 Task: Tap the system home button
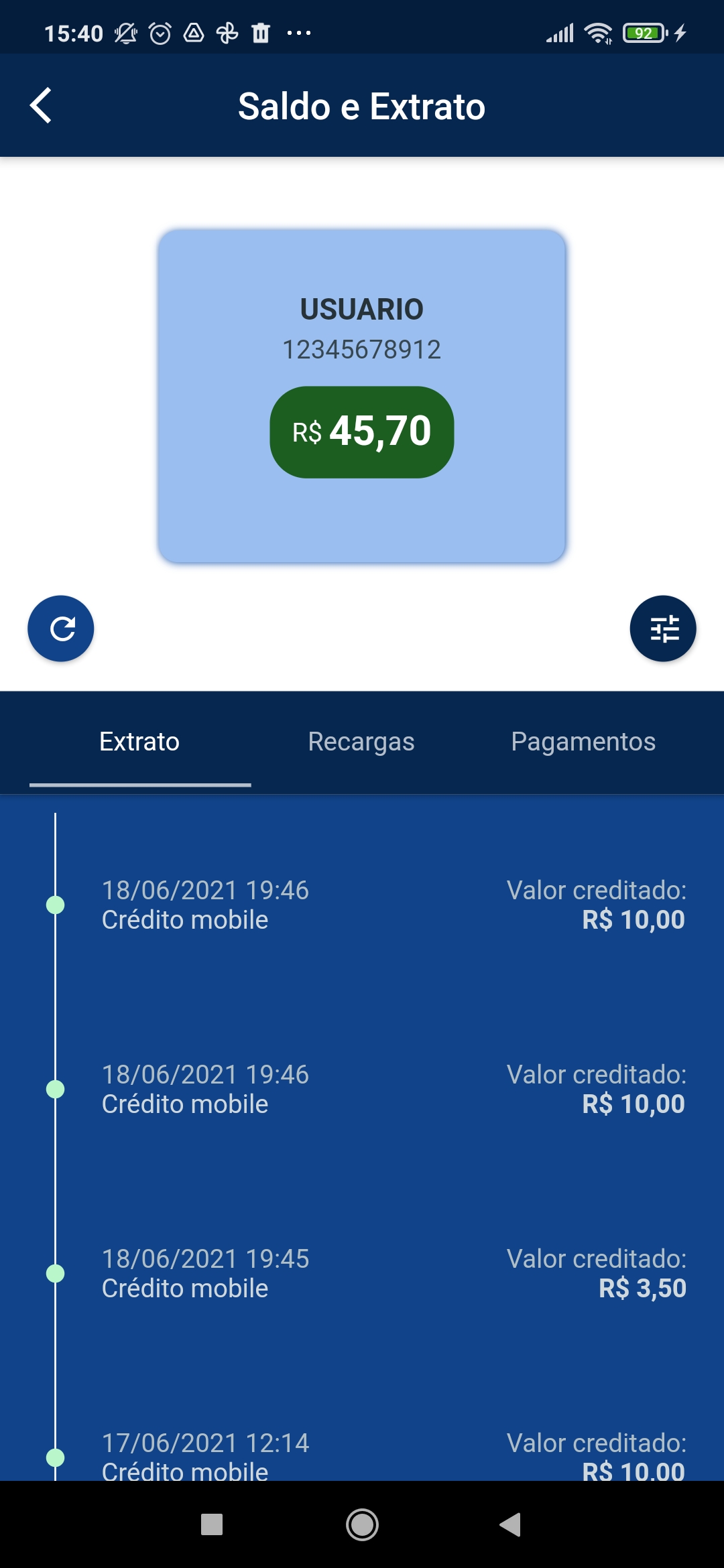(x=362, y=1524)
